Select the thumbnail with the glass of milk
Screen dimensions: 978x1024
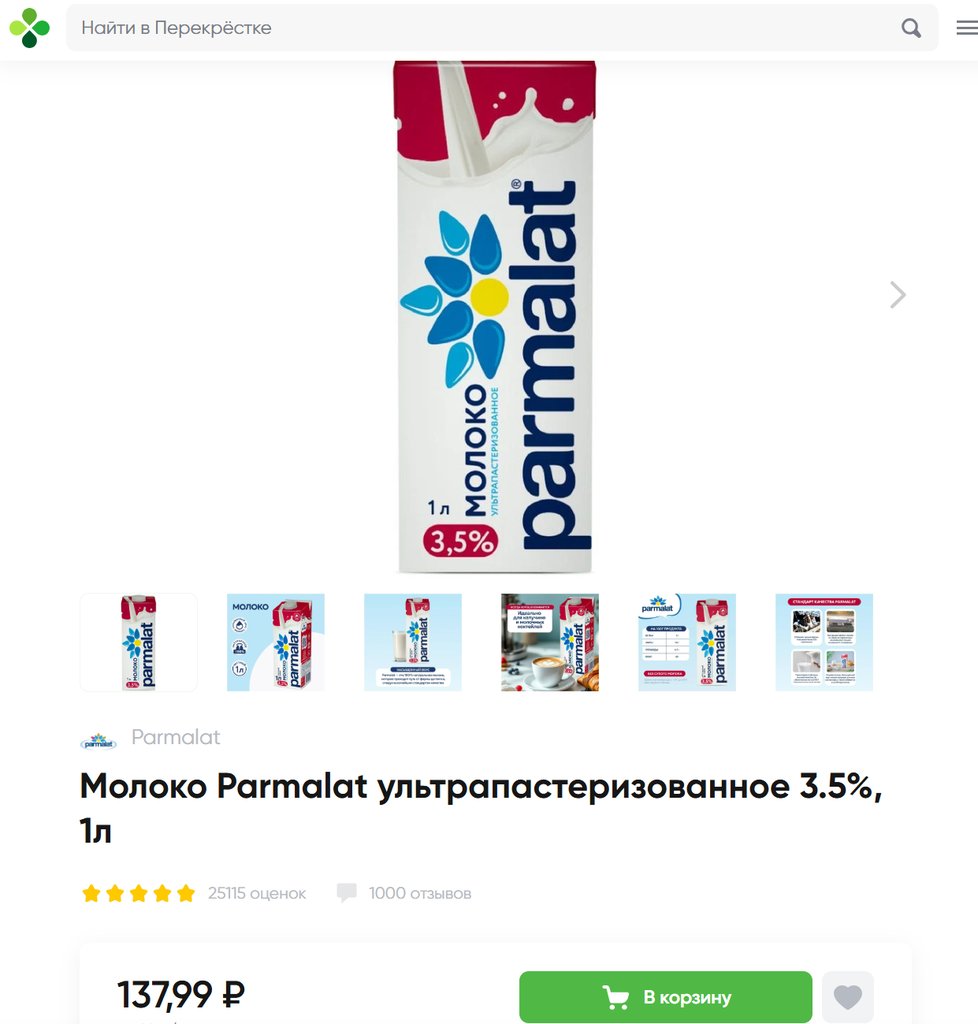pos(413,642)
